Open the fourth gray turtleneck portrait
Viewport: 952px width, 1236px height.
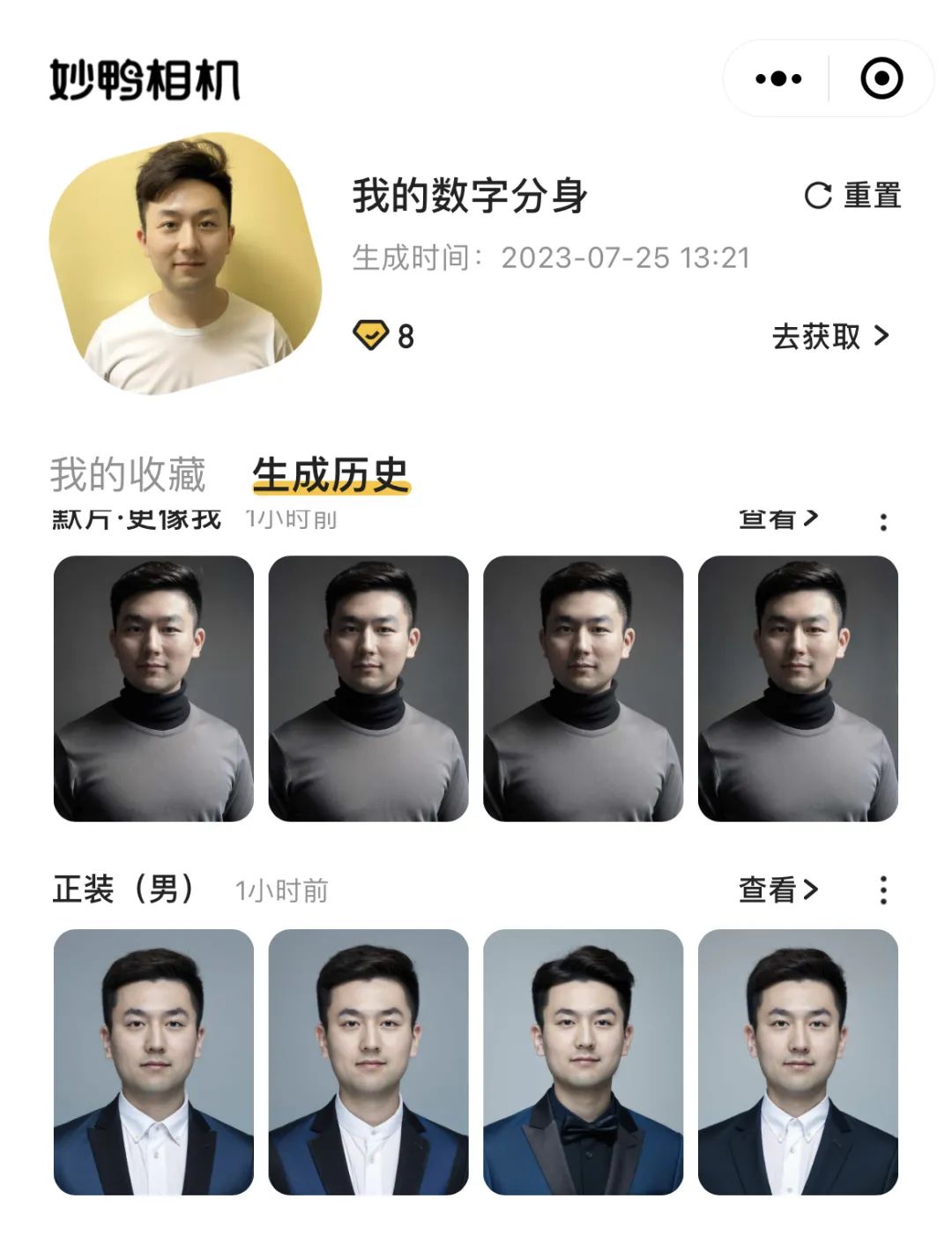[798, 688]
